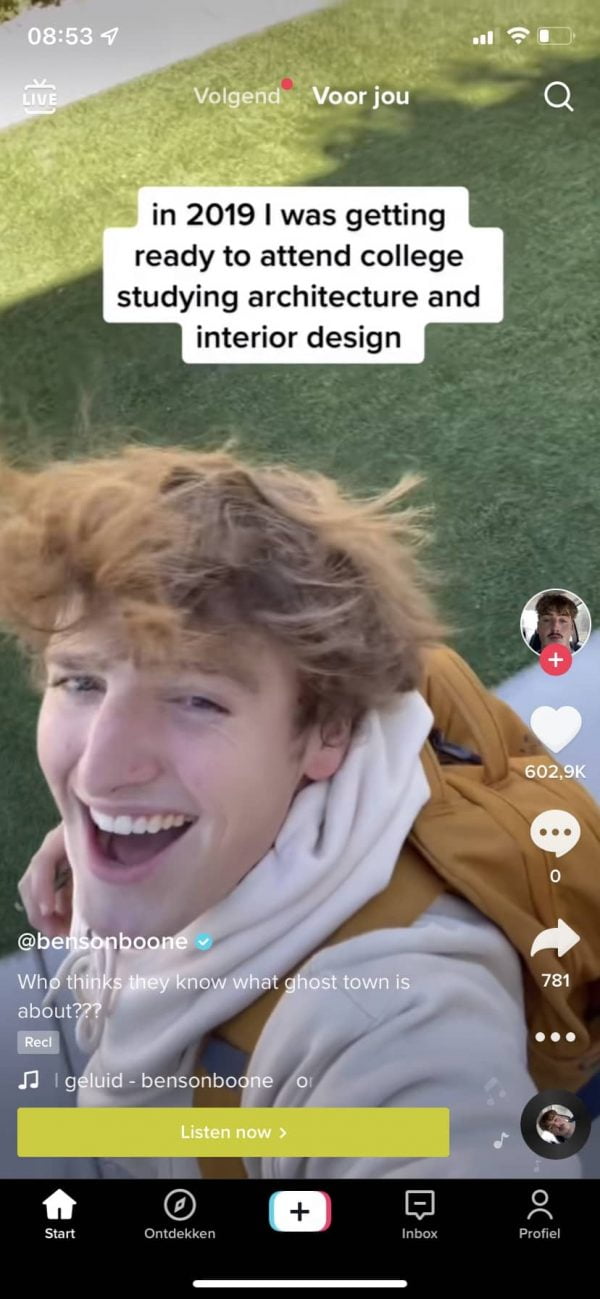The width and height of the screenshot is (600, 1299).
Task: Switch to the Profiel tab
Action: 539,1214
